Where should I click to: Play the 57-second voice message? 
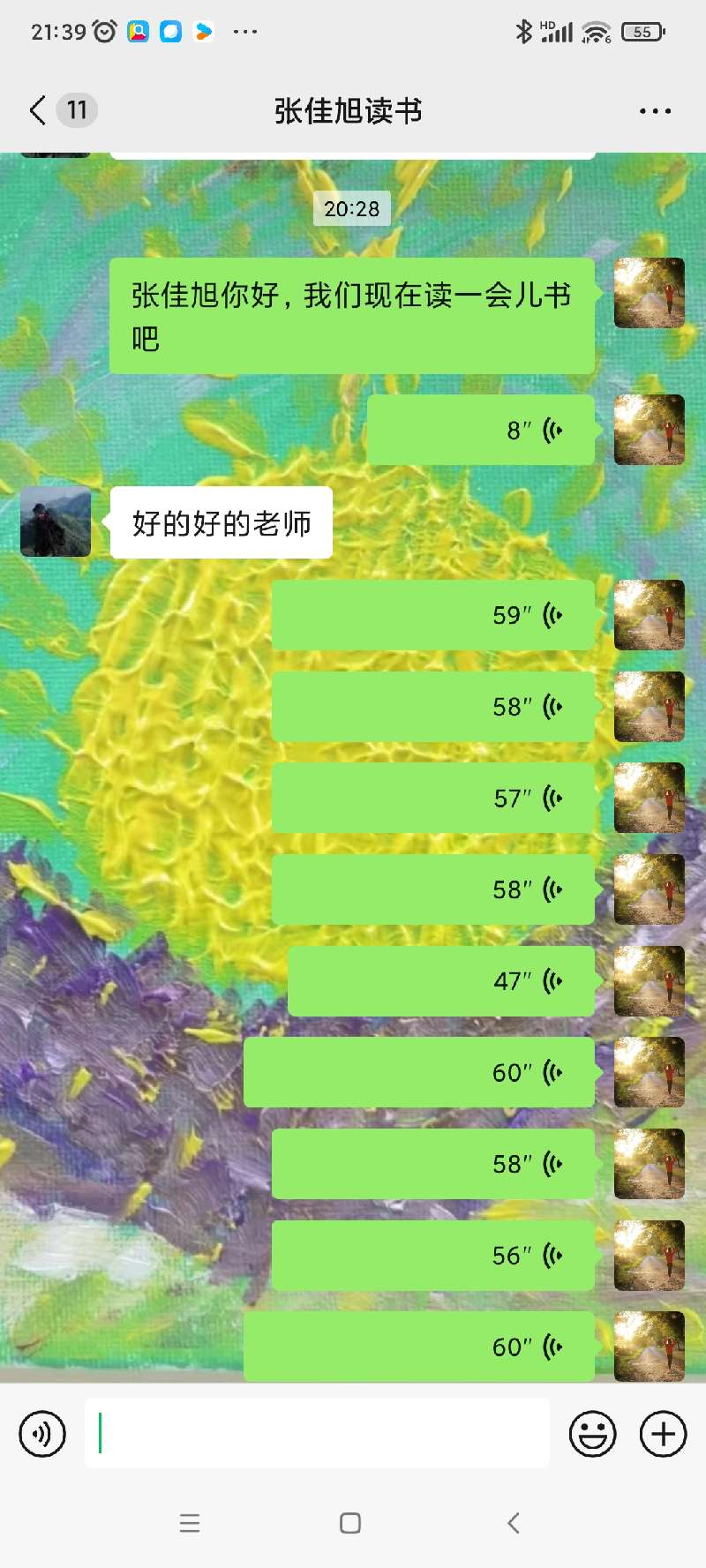pos(432,799)
